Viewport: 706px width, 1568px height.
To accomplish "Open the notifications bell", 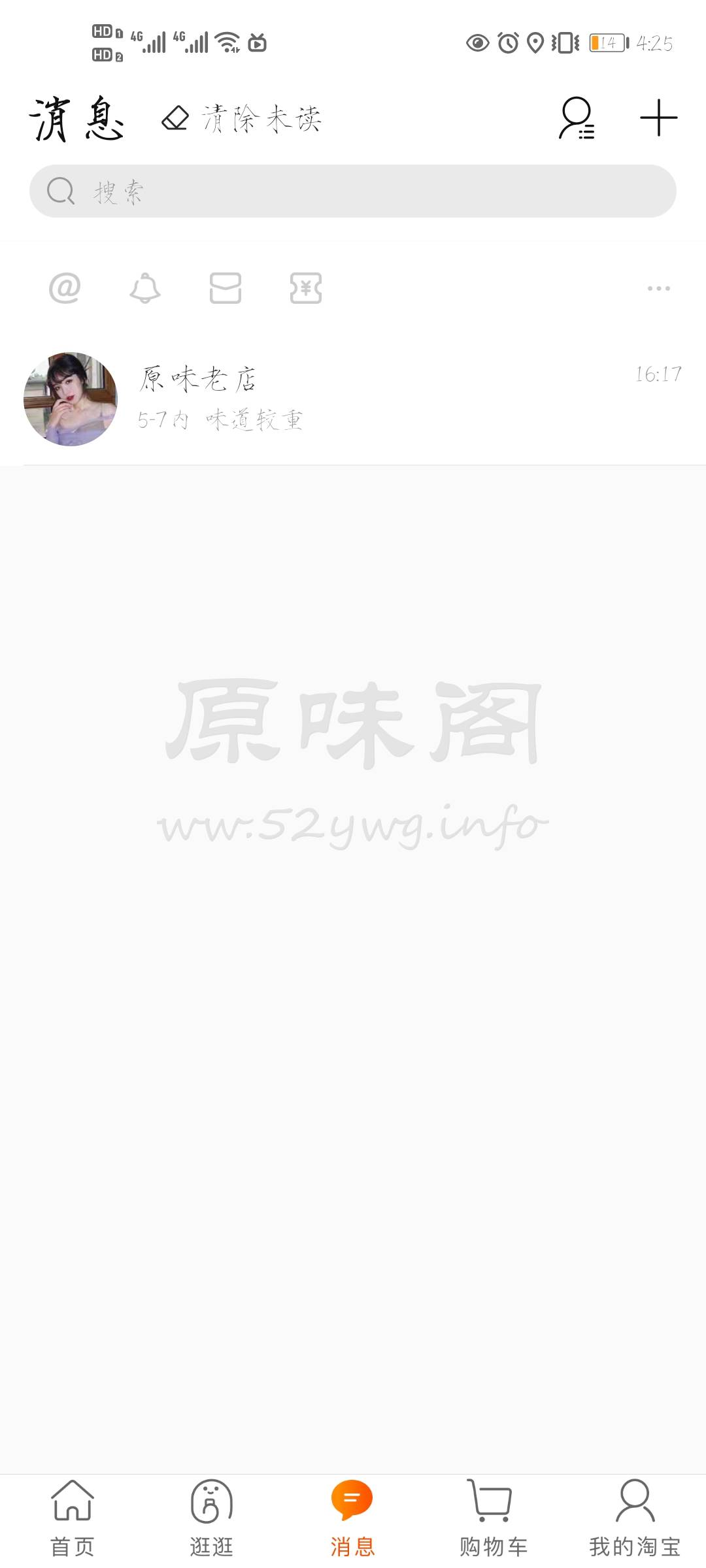I will pyautogui.click(x=145, y=288).
